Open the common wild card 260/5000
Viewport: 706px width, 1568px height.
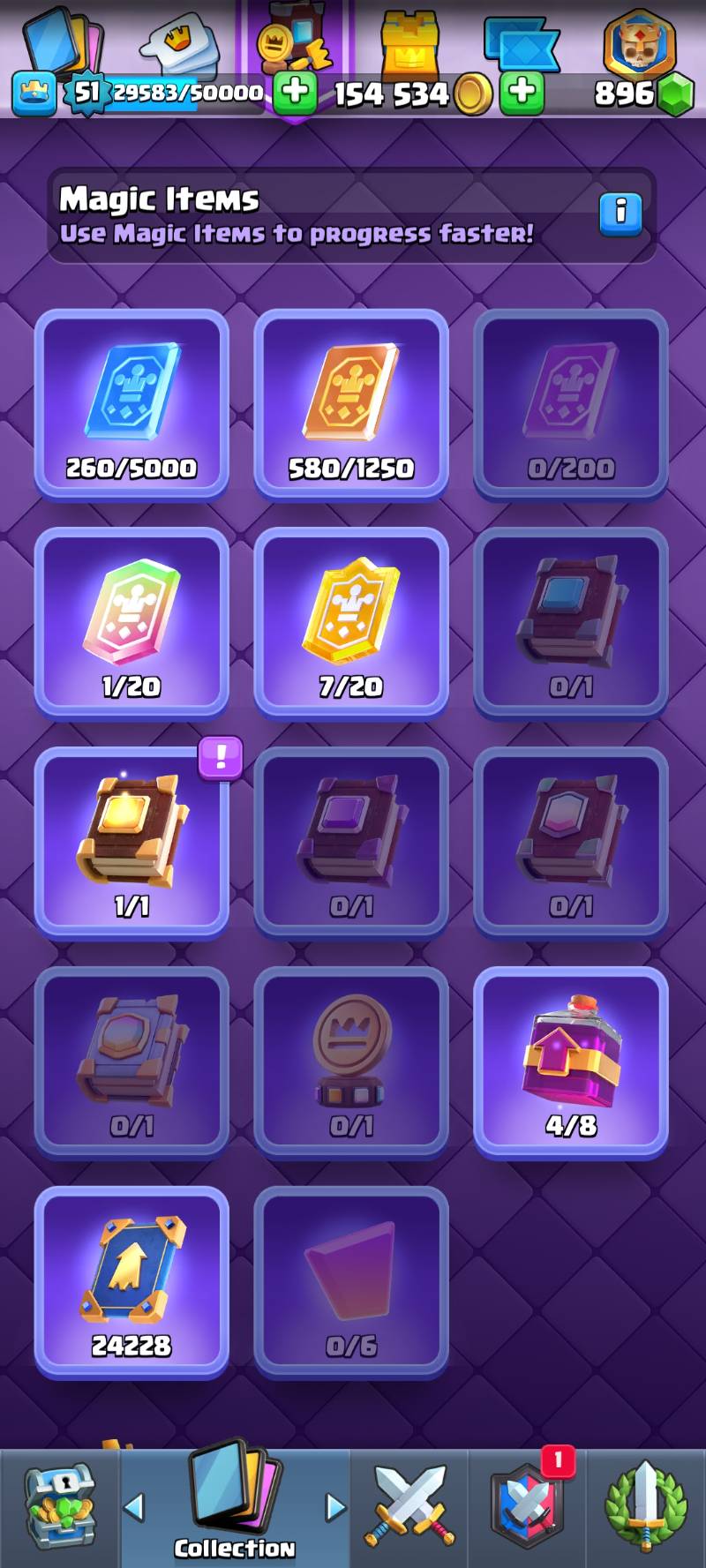click(x=131, y=404)
